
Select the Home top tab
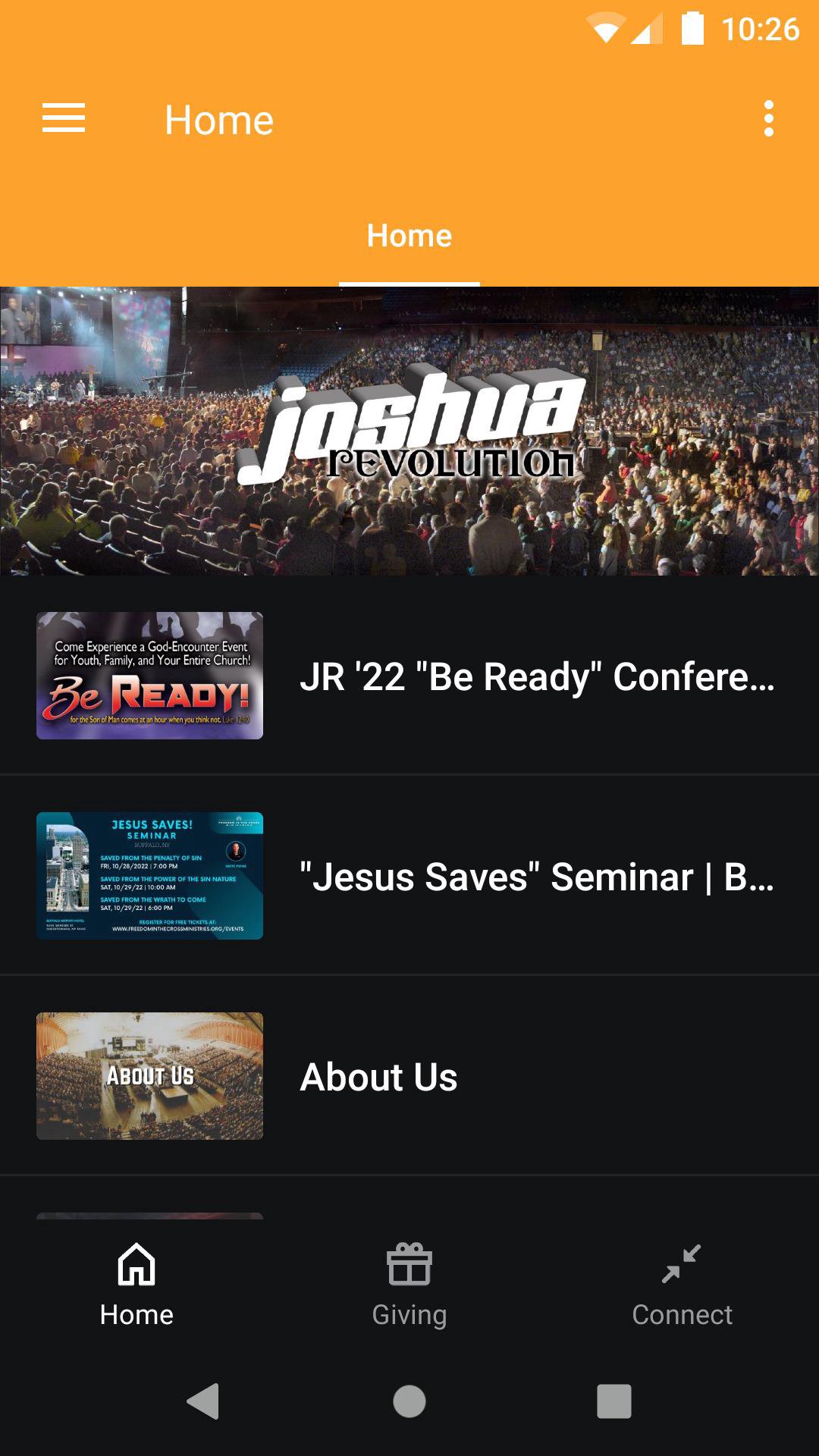pyautogui.click(x=409, y=236)
